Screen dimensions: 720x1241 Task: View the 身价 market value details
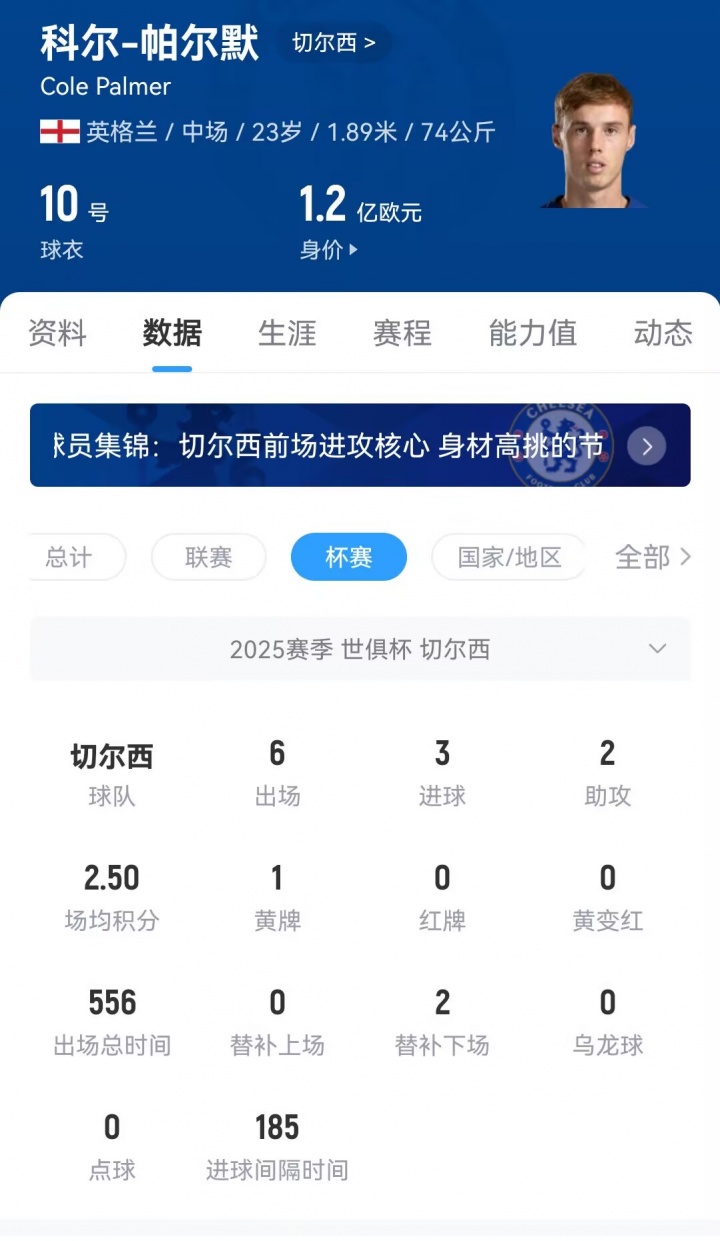(328, 250)
